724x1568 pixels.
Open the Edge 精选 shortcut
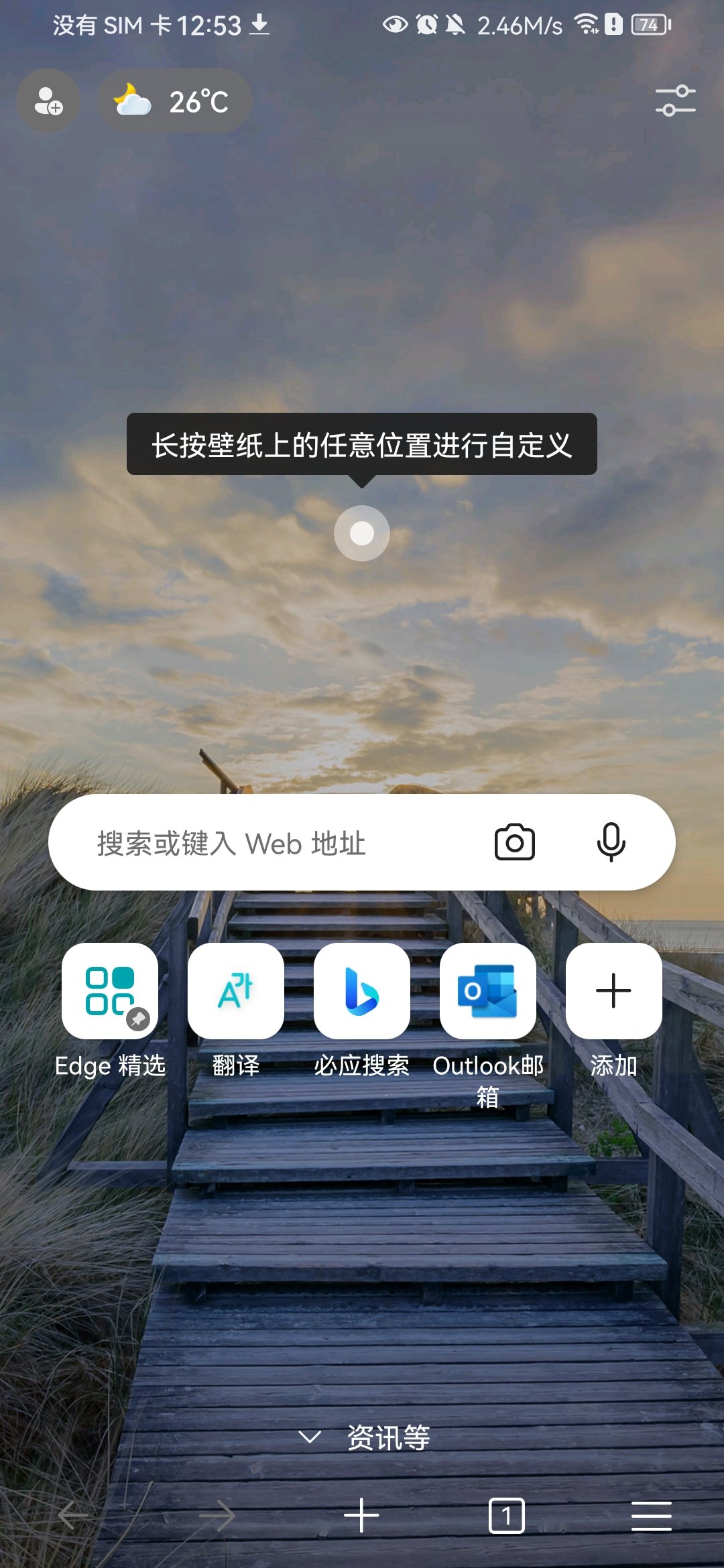tap(110, 991)
